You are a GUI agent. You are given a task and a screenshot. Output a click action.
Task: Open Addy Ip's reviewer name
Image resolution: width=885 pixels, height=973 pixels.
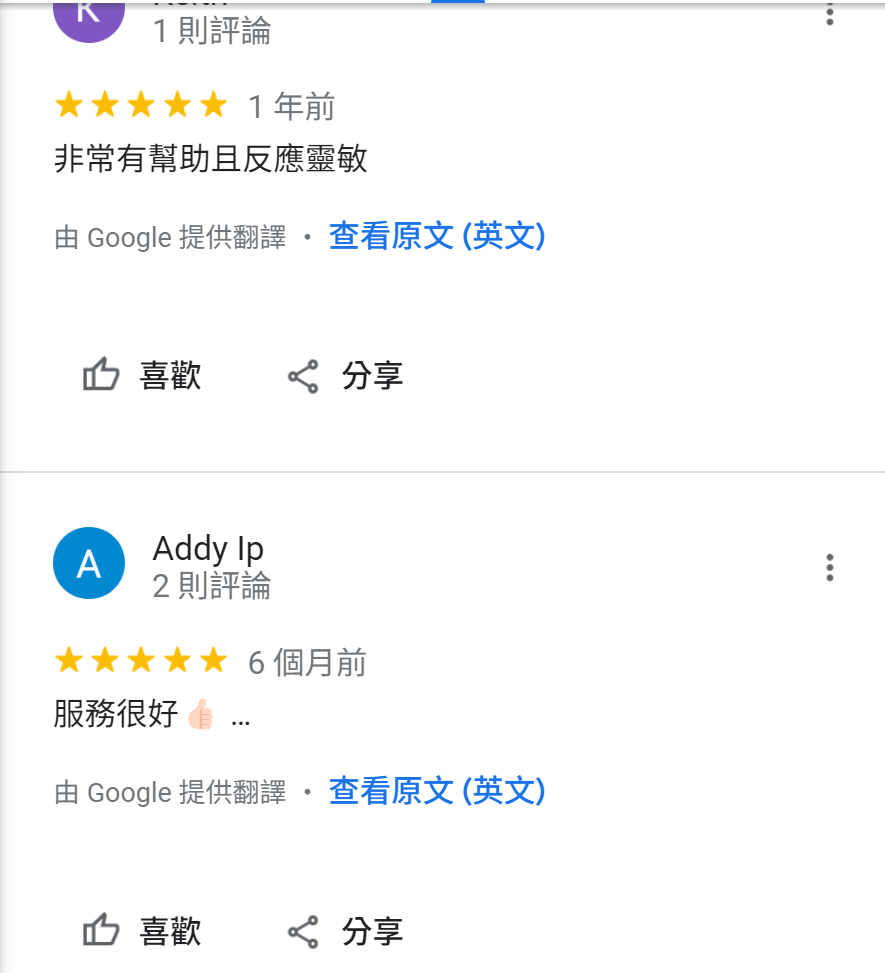coord(208,548)
